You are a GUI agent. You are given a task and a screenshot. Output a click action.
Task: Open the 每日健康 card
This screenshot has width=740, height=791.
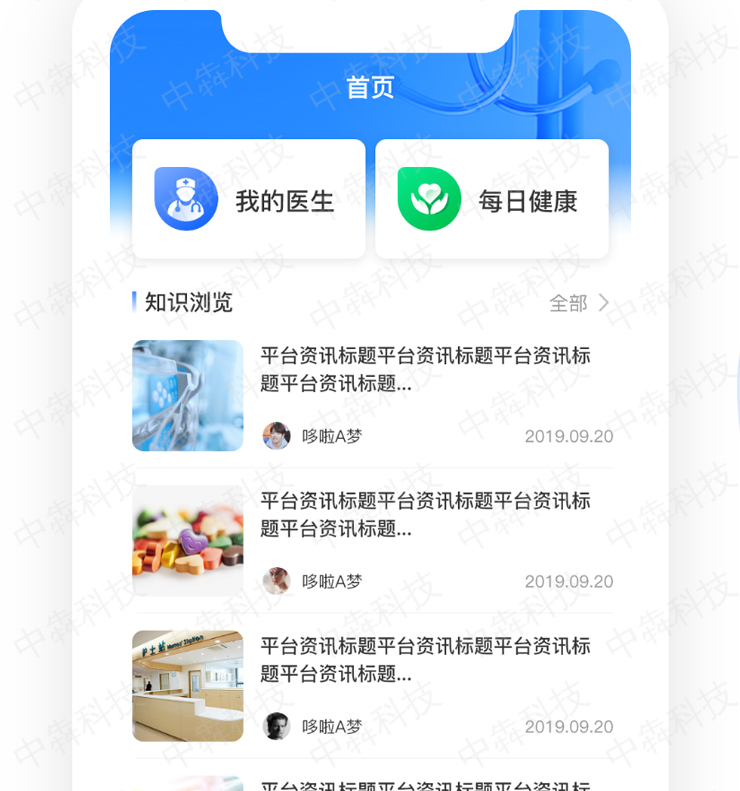click(491, 200)
